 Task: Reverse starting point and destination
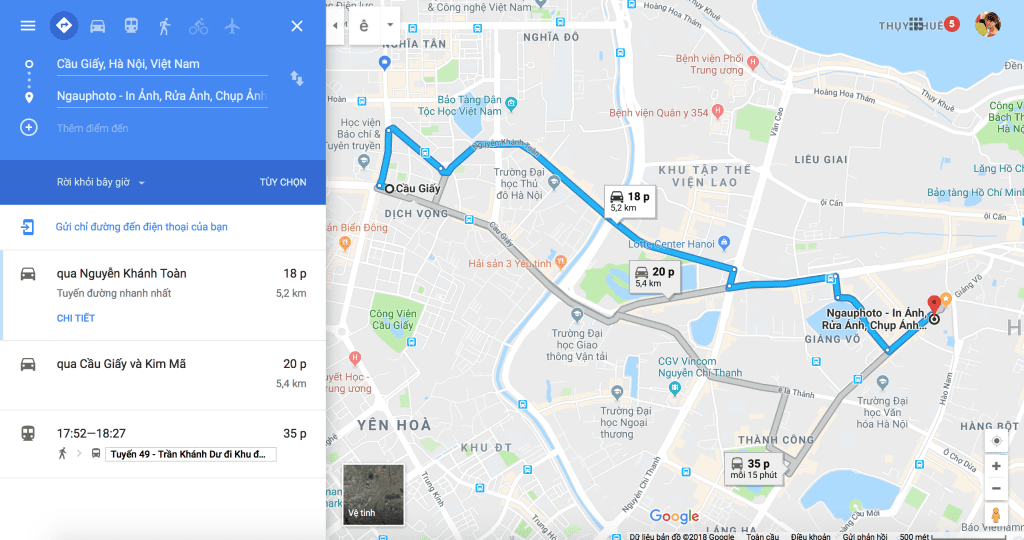(297, 78)
